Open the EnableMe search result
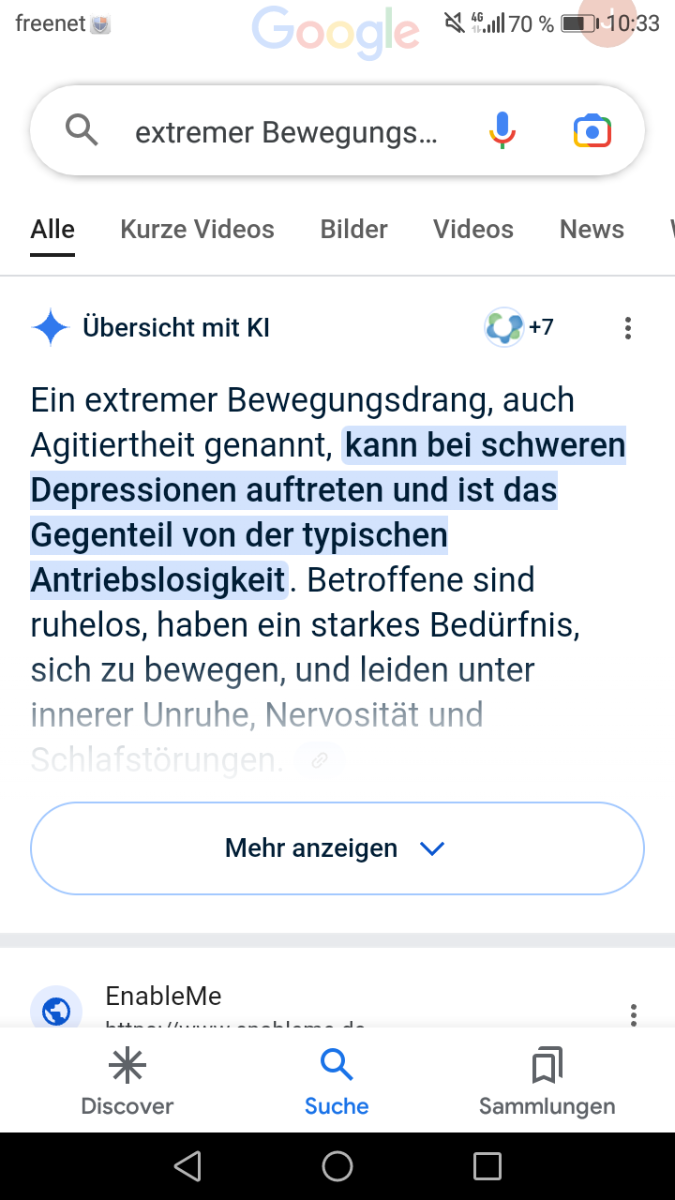 click(x=163, y=996)
